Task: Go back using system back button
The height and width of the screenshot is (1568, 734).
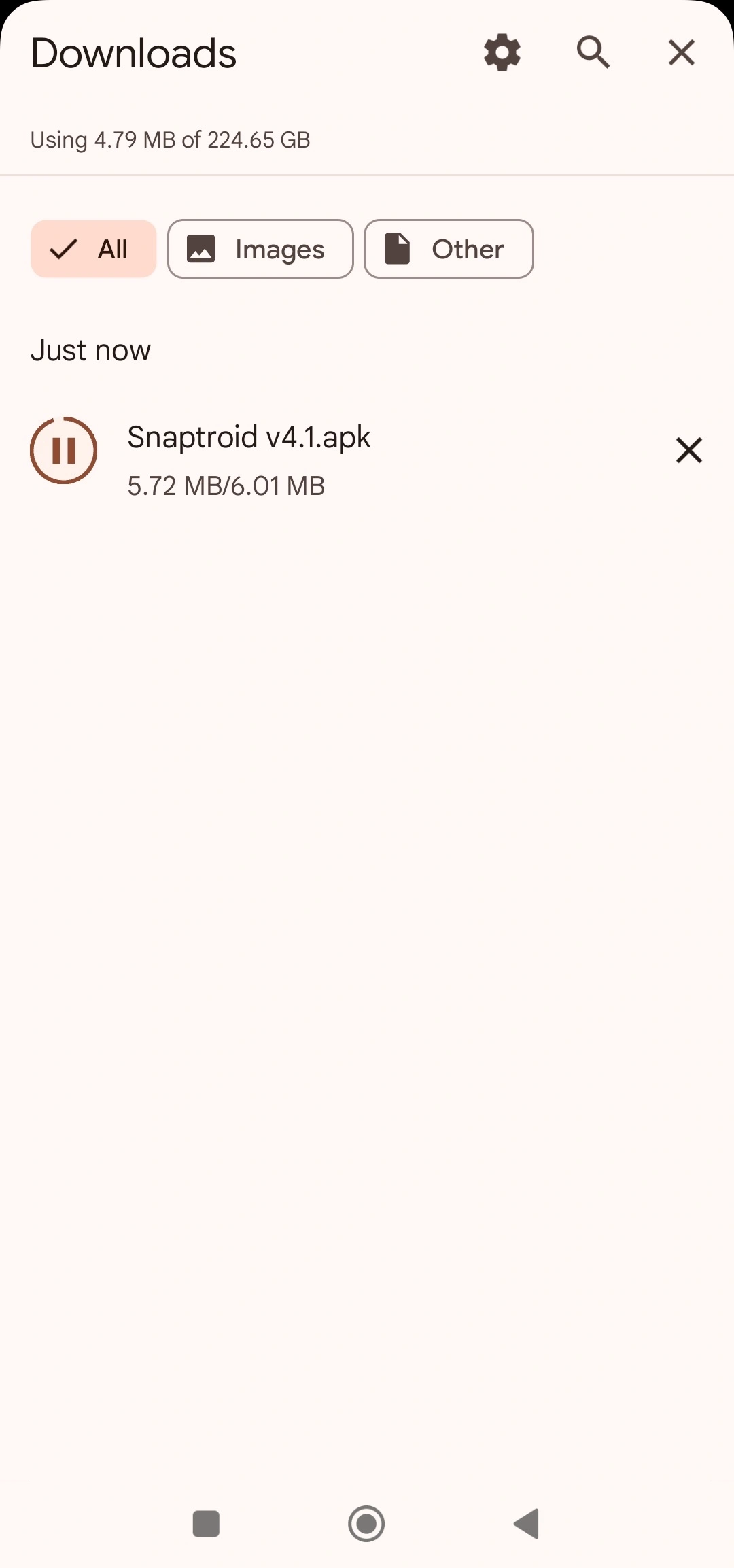Action: coord(527,1523)
